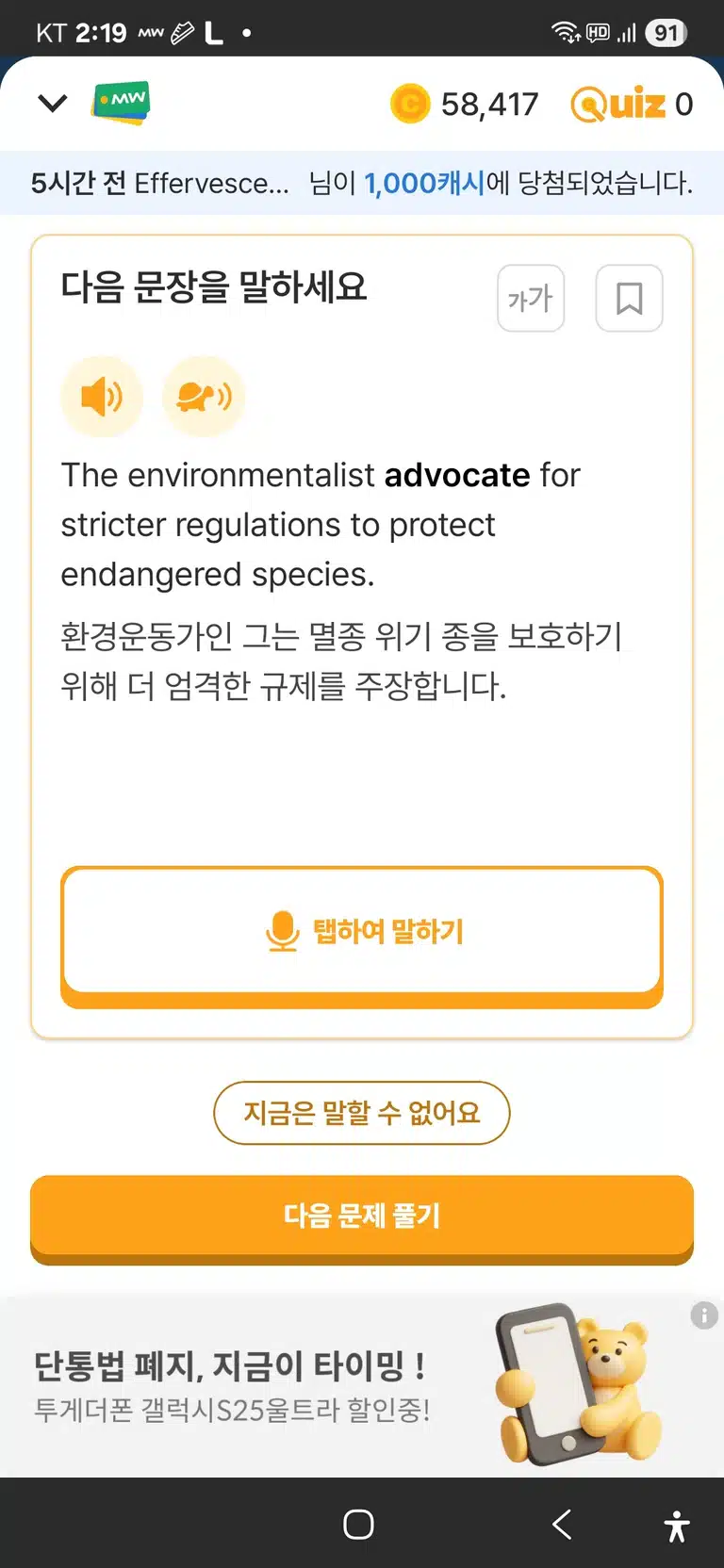Viewport: 724px width, 1568px height.
Task: Open the coin balance 58,417
Action: click(465, 104)
